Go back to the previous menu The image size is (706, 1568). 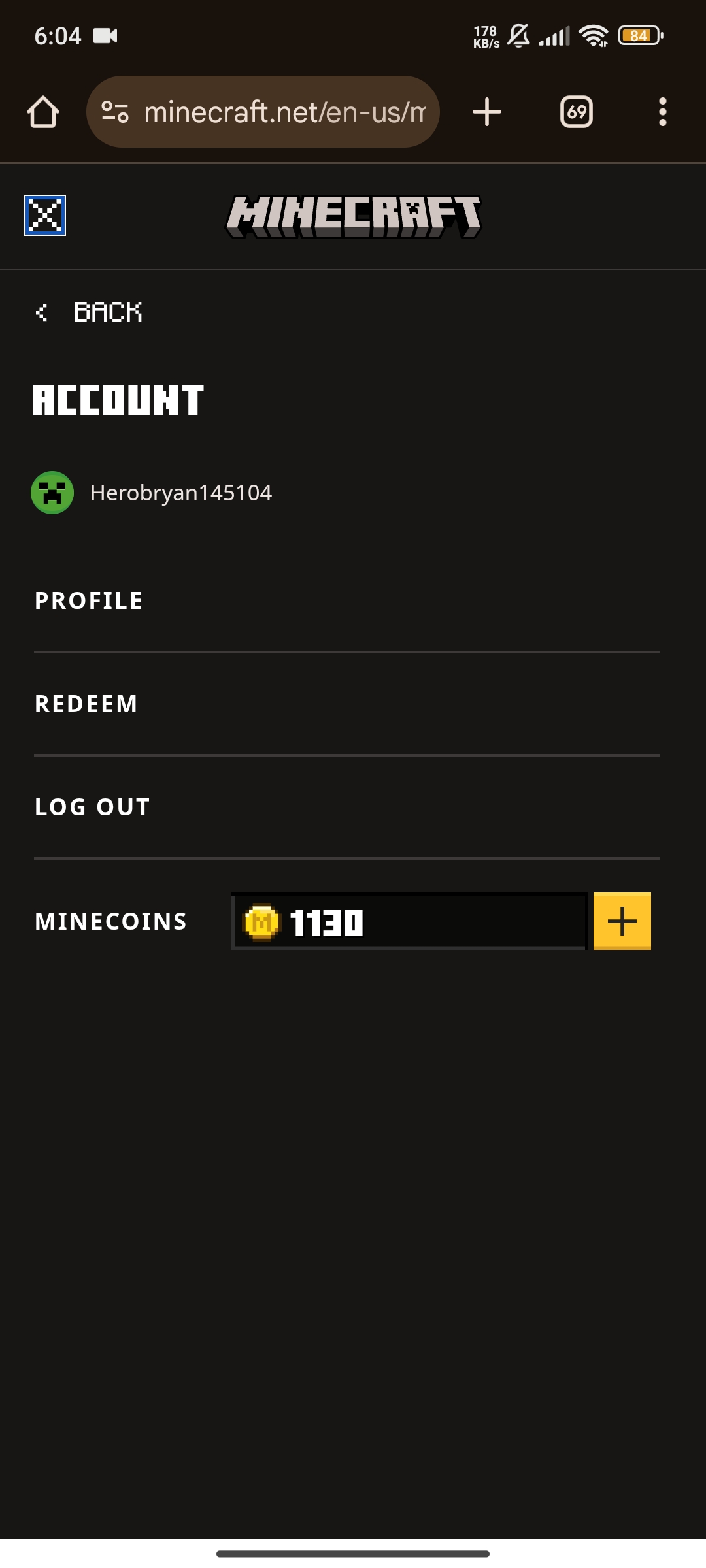click(90, 312)
